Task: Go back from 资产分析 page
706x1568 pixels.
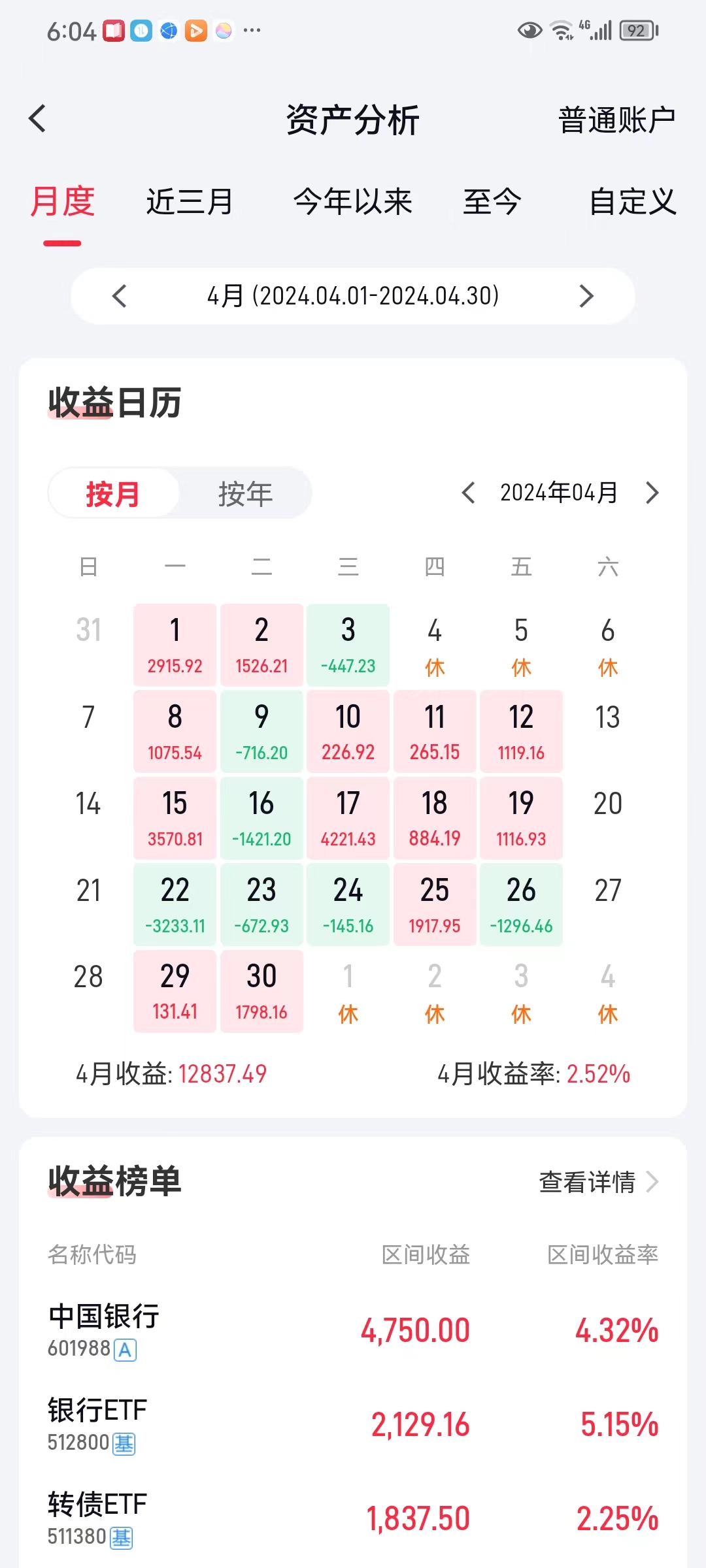Action: pos(38,119)
